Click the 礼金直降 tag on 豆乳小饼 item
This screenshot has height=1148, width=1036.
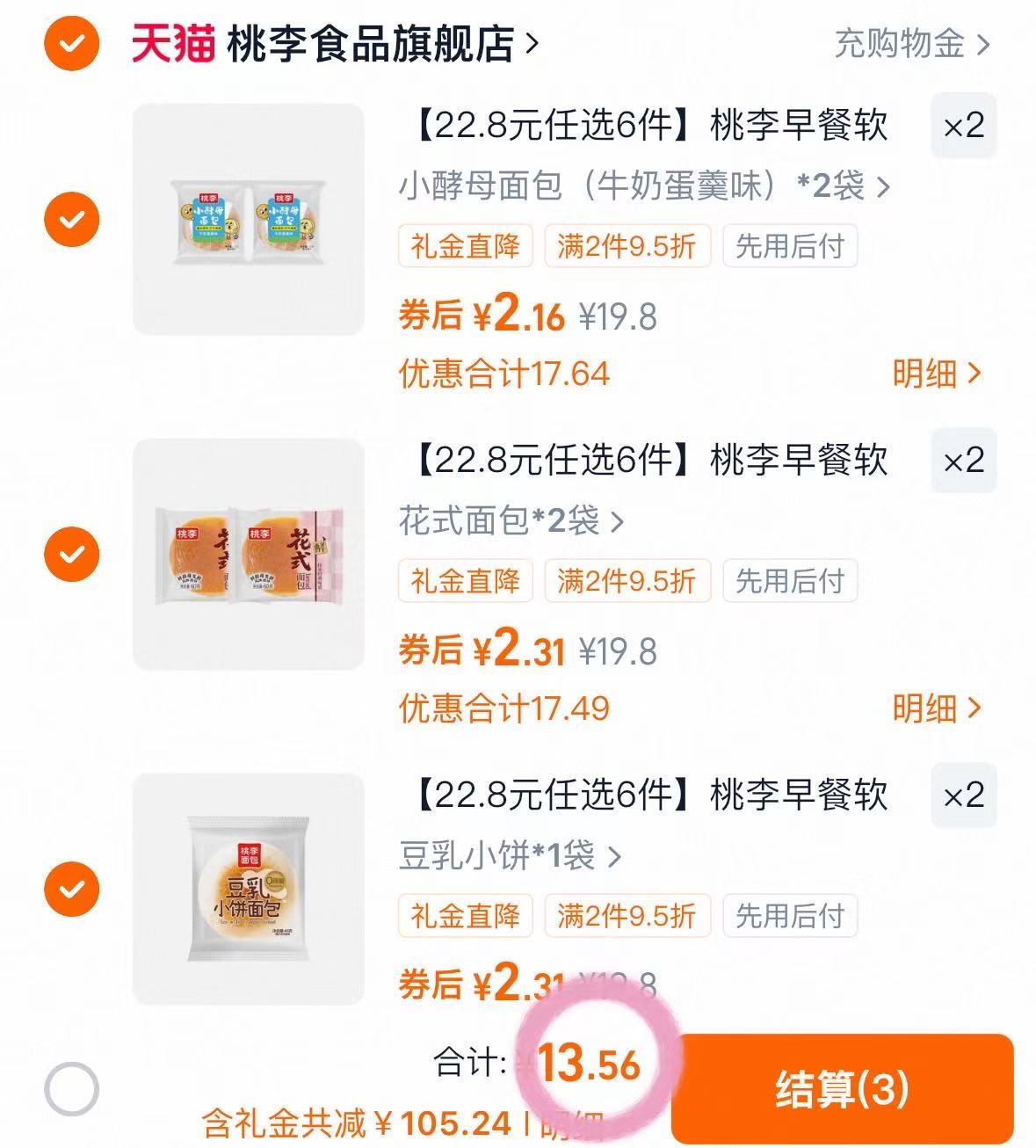pos(464,917)
